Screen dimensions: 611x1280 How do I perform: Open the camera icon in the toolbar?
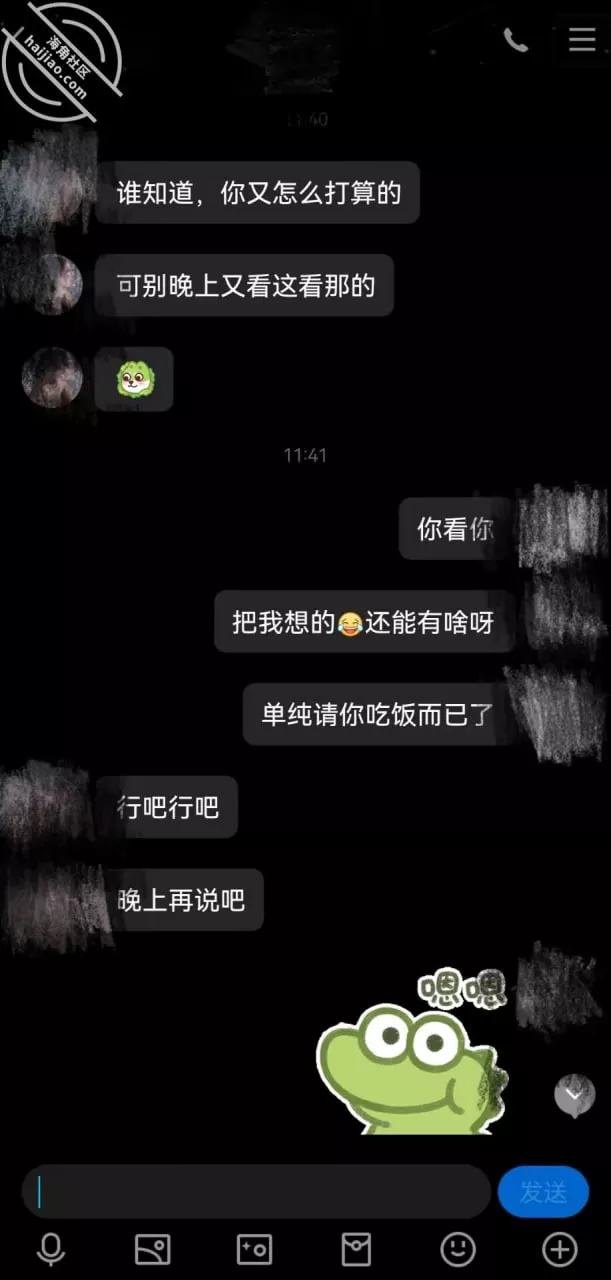tap(254, 1249)
